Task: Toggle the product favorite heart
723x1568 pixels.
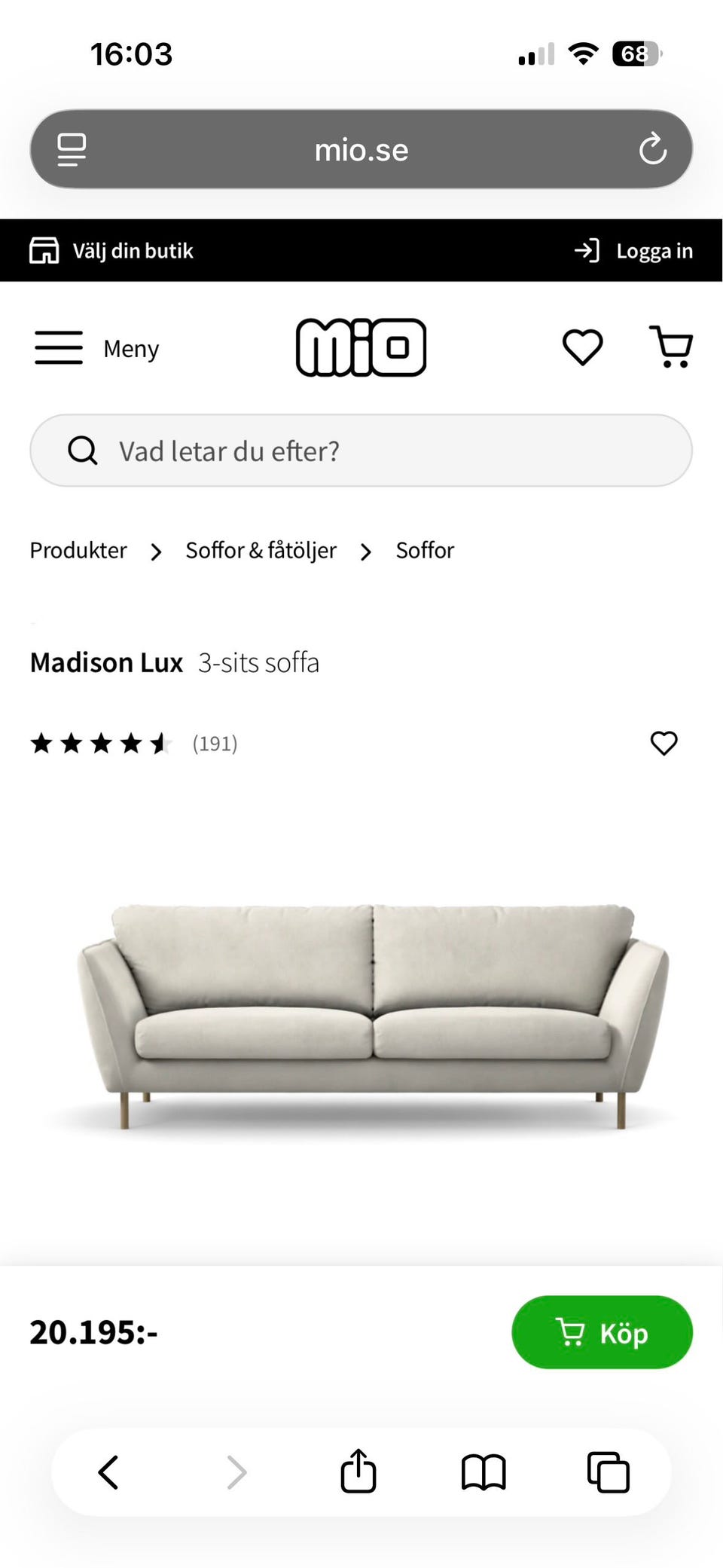Action: click(x=664, y=744)
